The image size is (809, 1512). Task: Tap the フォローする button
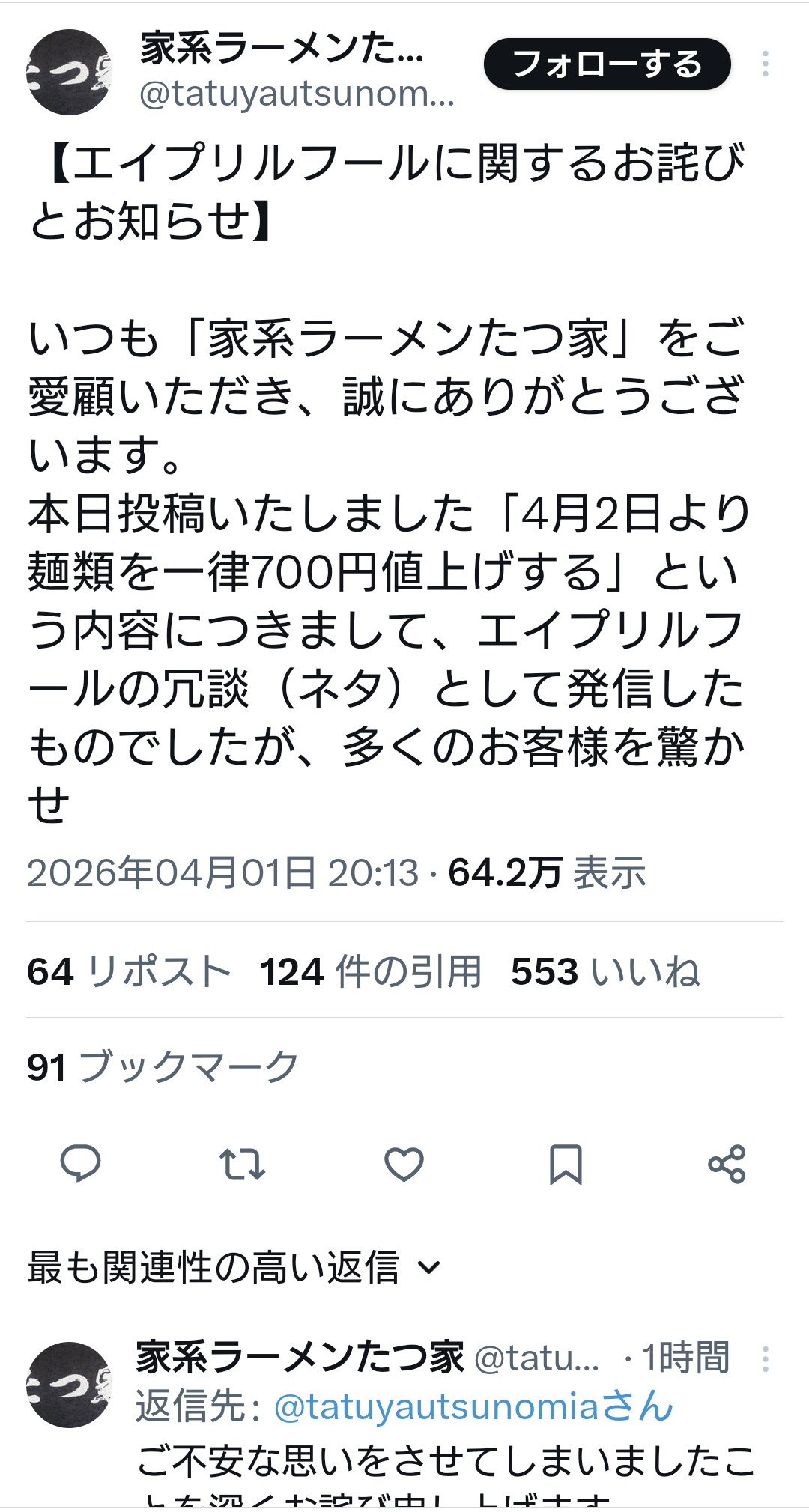[607, 64]
